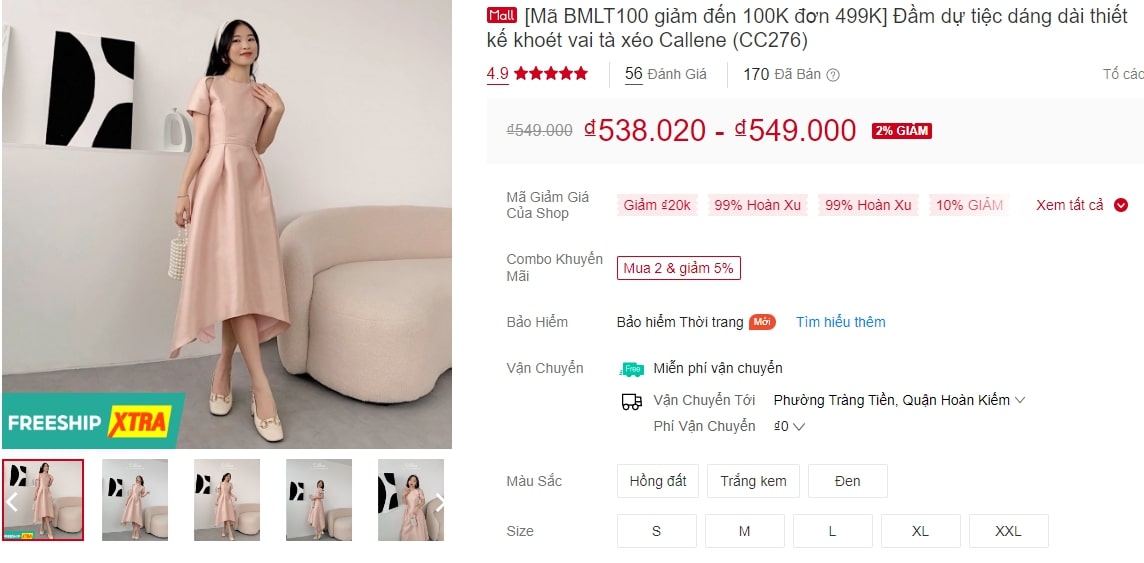1144x563 pixels.
Task: Choose the Trắng kem color
Action: pos(753,481)
